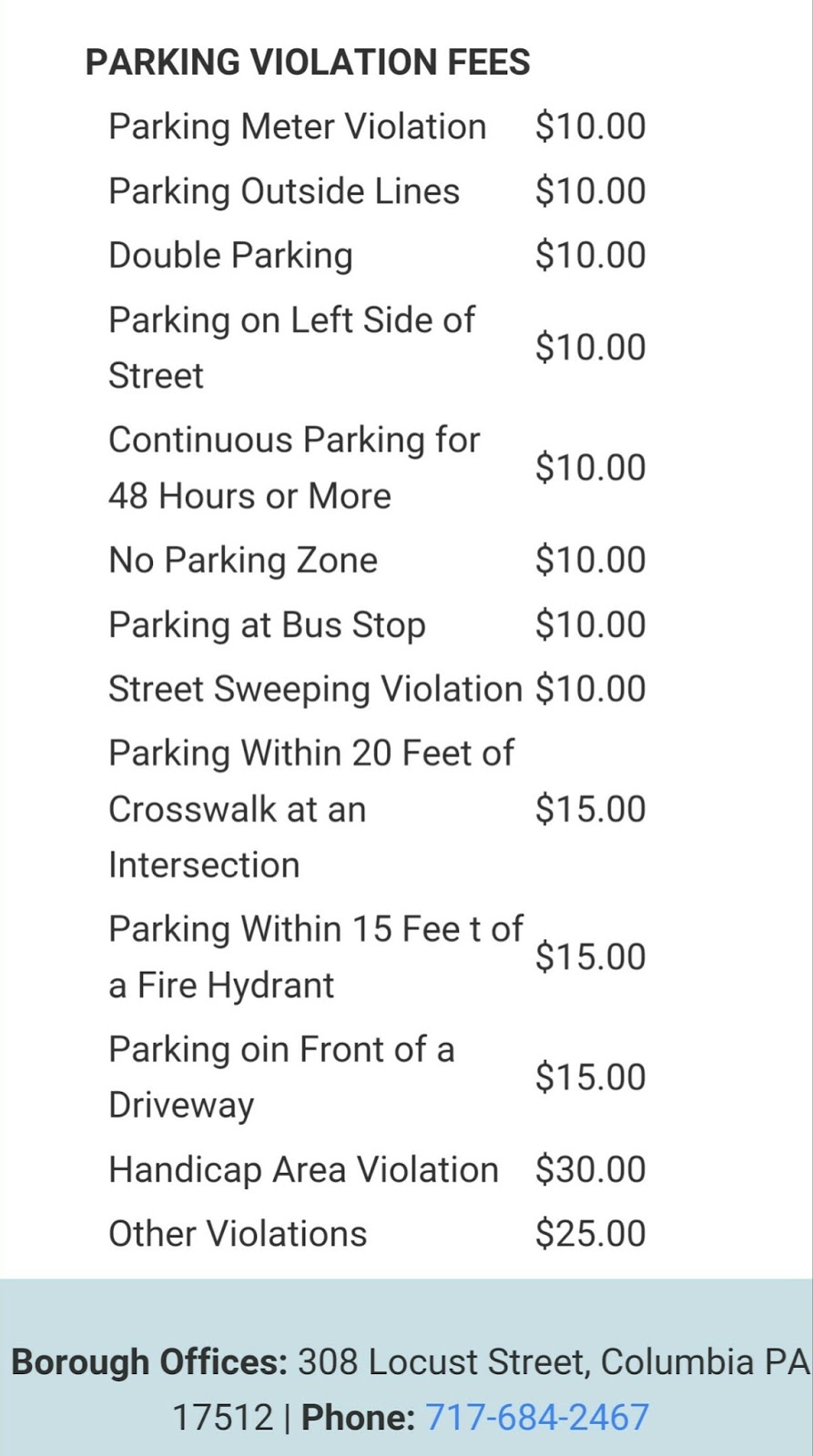The image size is (813, 1456).
Task: Call the borough phone number 717-684-2467
Action: (537, 1417)
